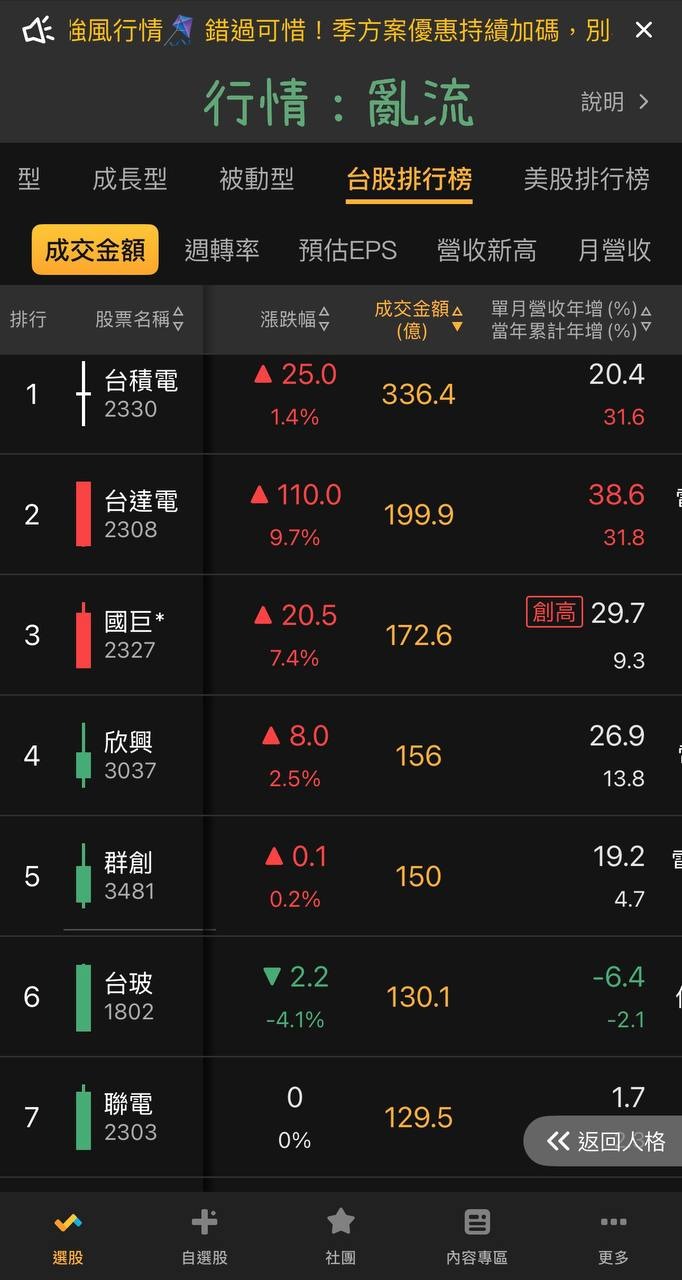Switch to the 成長型 tab
Screen dimensions: 682x1280
[130, 179]
